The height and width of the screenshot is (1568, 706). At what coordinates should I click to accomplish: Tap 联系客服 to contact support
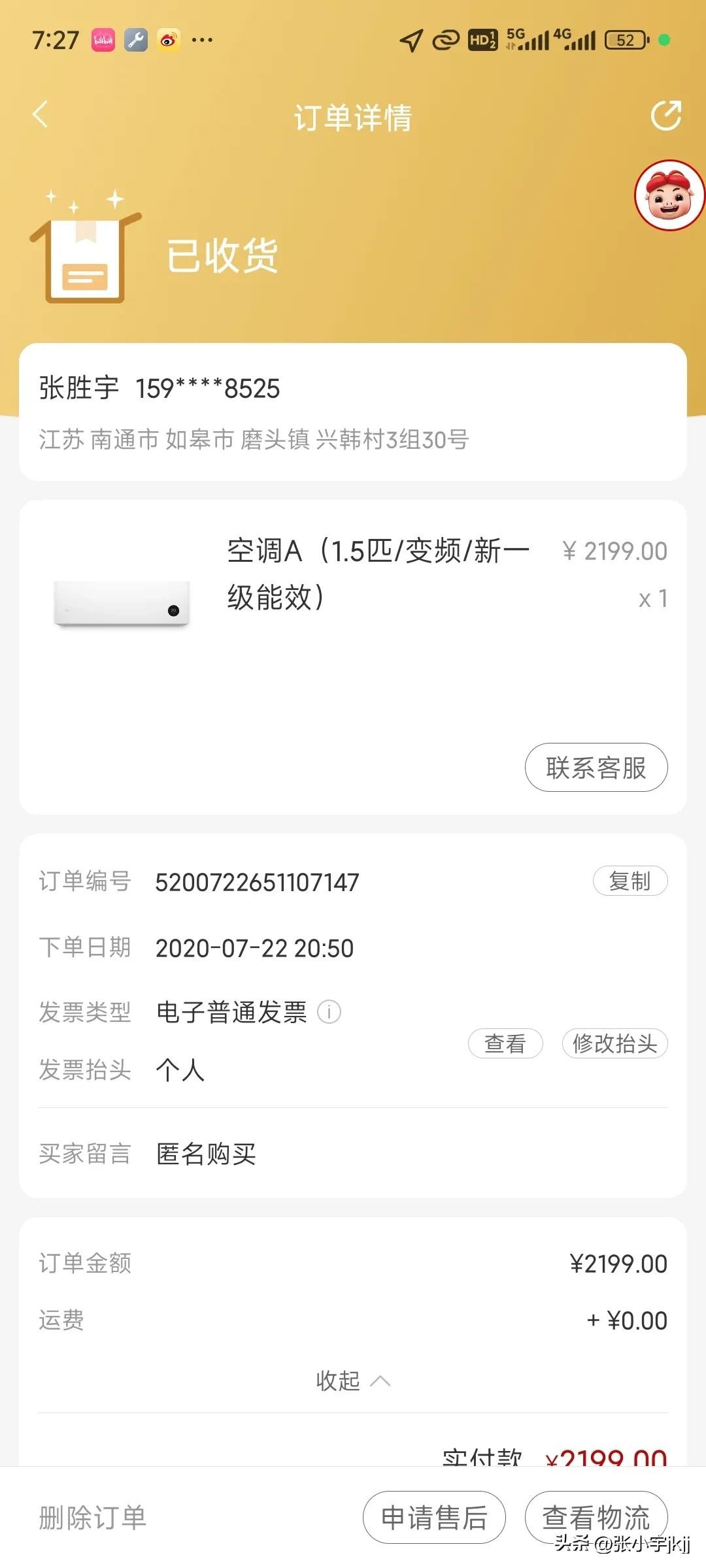(x=596, y=768)
